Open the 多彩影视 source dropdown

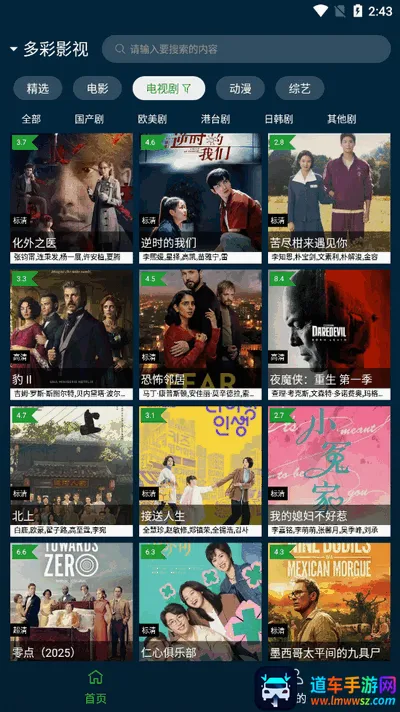(49, 49)
